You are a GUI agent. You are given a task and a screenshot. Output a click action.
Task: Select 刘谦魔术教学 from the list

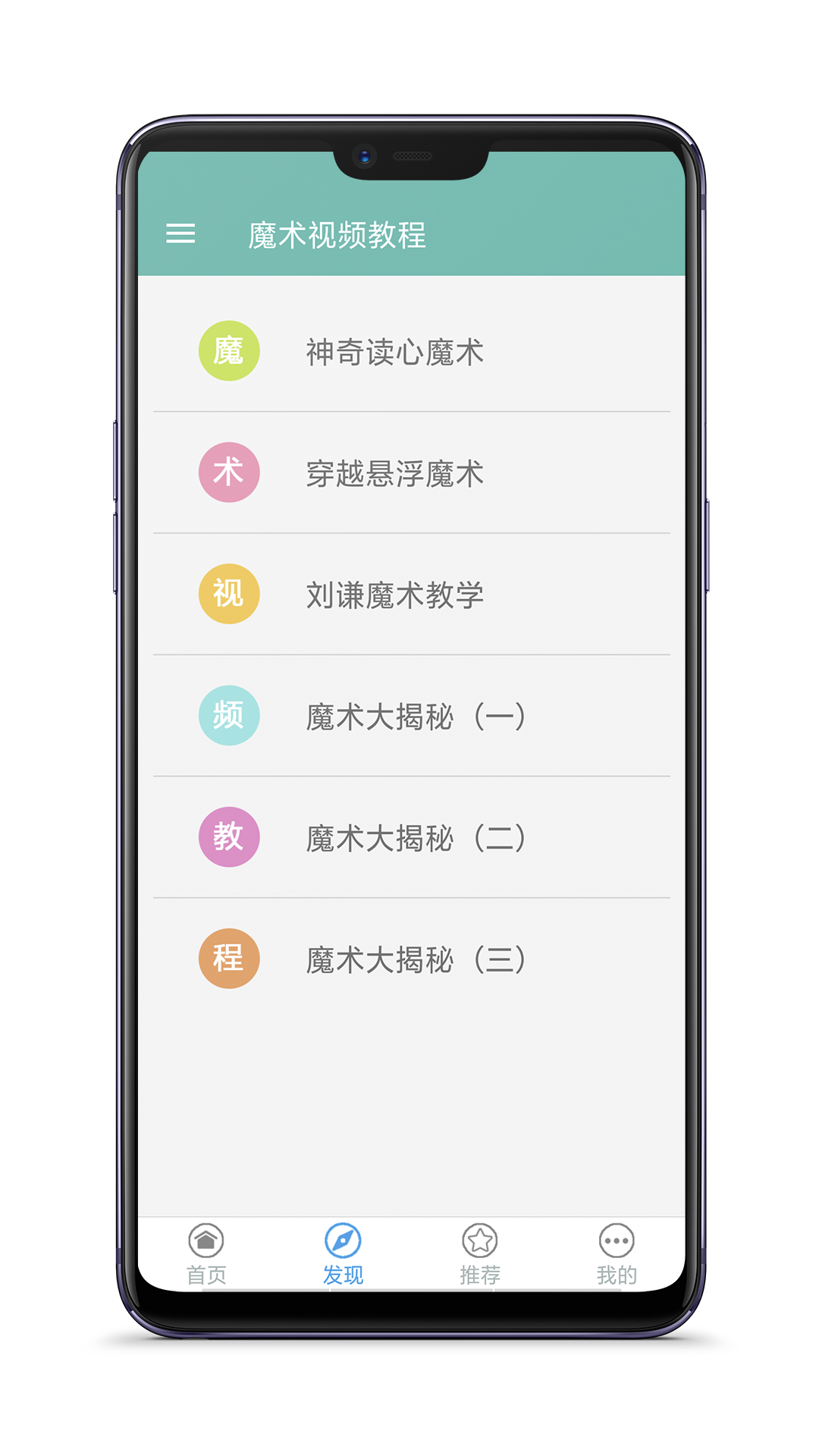click(x=394, y=595)
